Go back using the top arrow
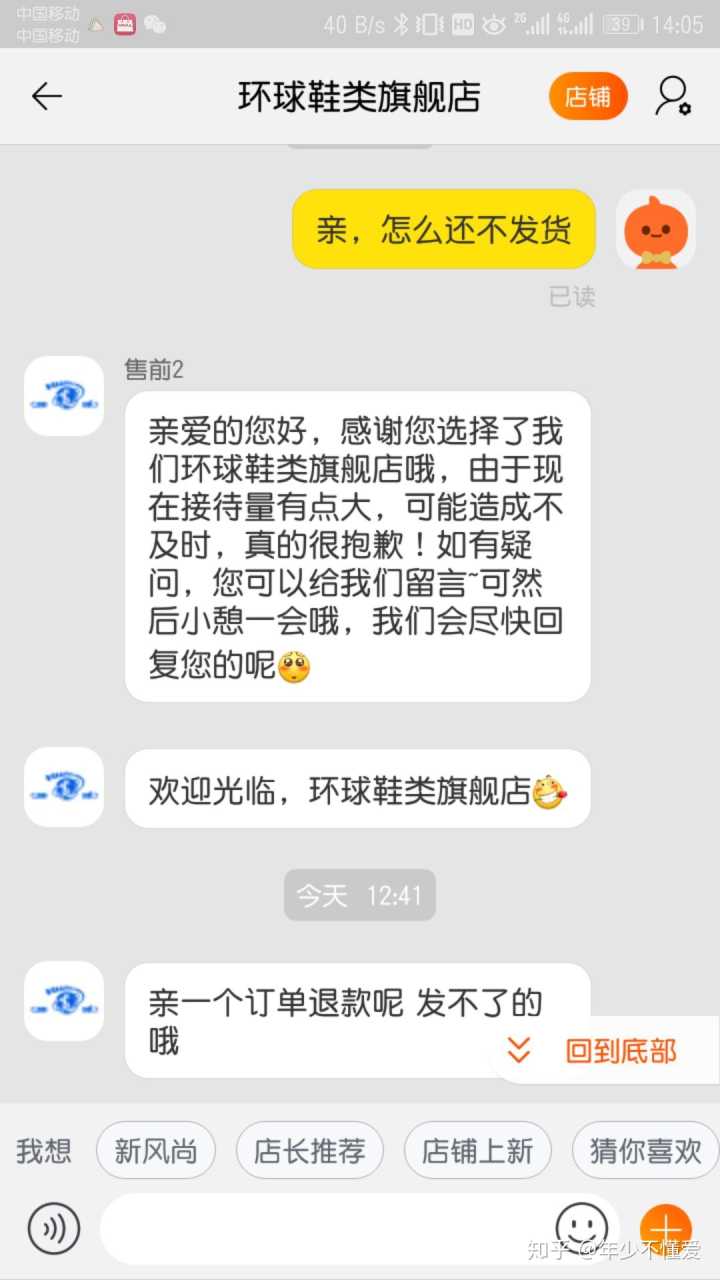This screenshot has height=1280, width=720. pos(47,96)
